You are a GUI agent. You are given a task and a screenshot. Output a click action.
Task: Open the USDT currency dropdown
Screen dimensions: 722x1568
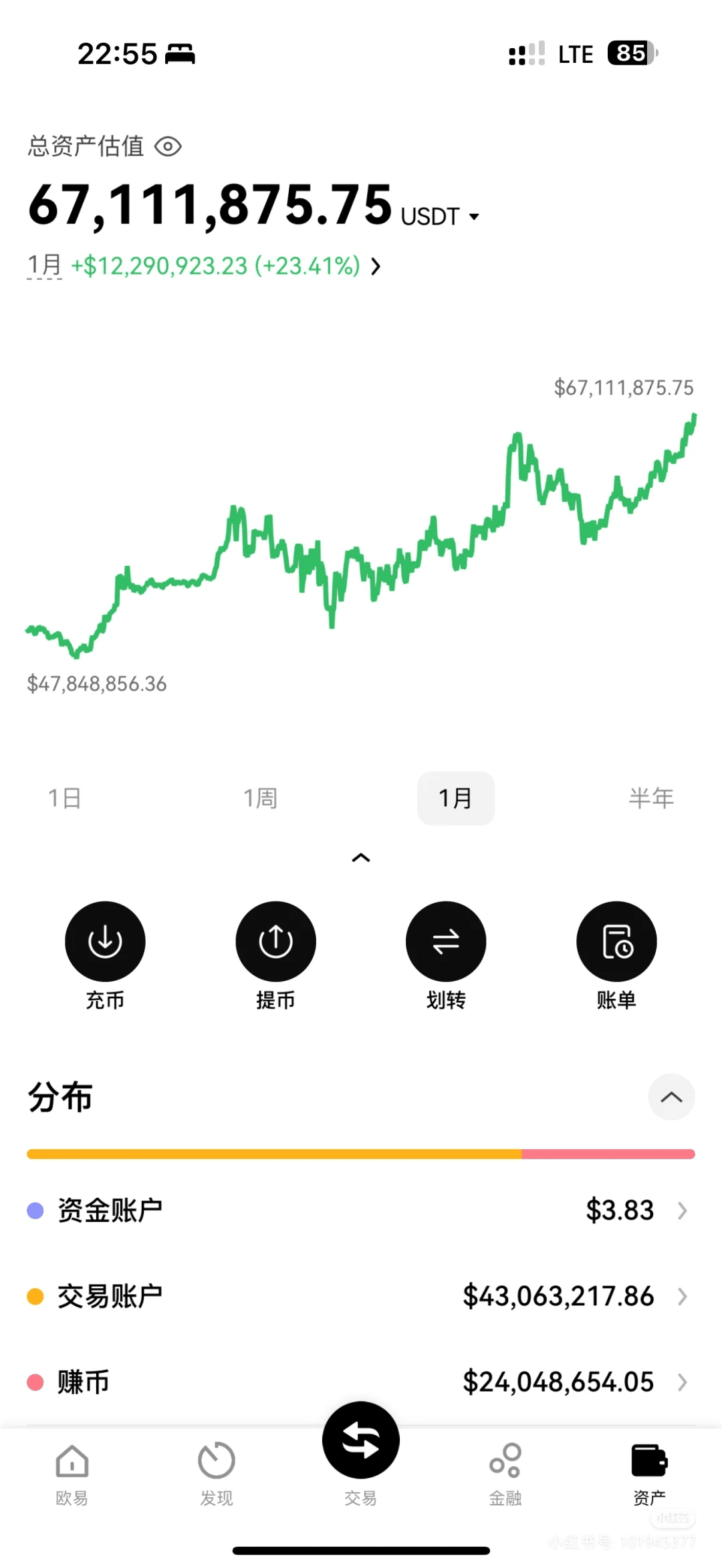point(440,216)
